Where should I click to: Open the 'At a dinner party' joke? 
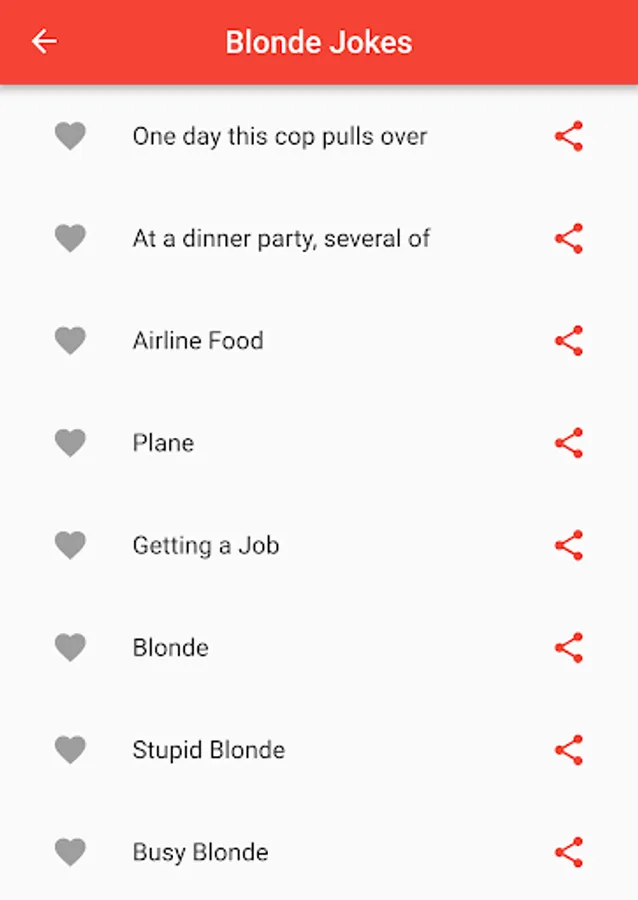281,239
